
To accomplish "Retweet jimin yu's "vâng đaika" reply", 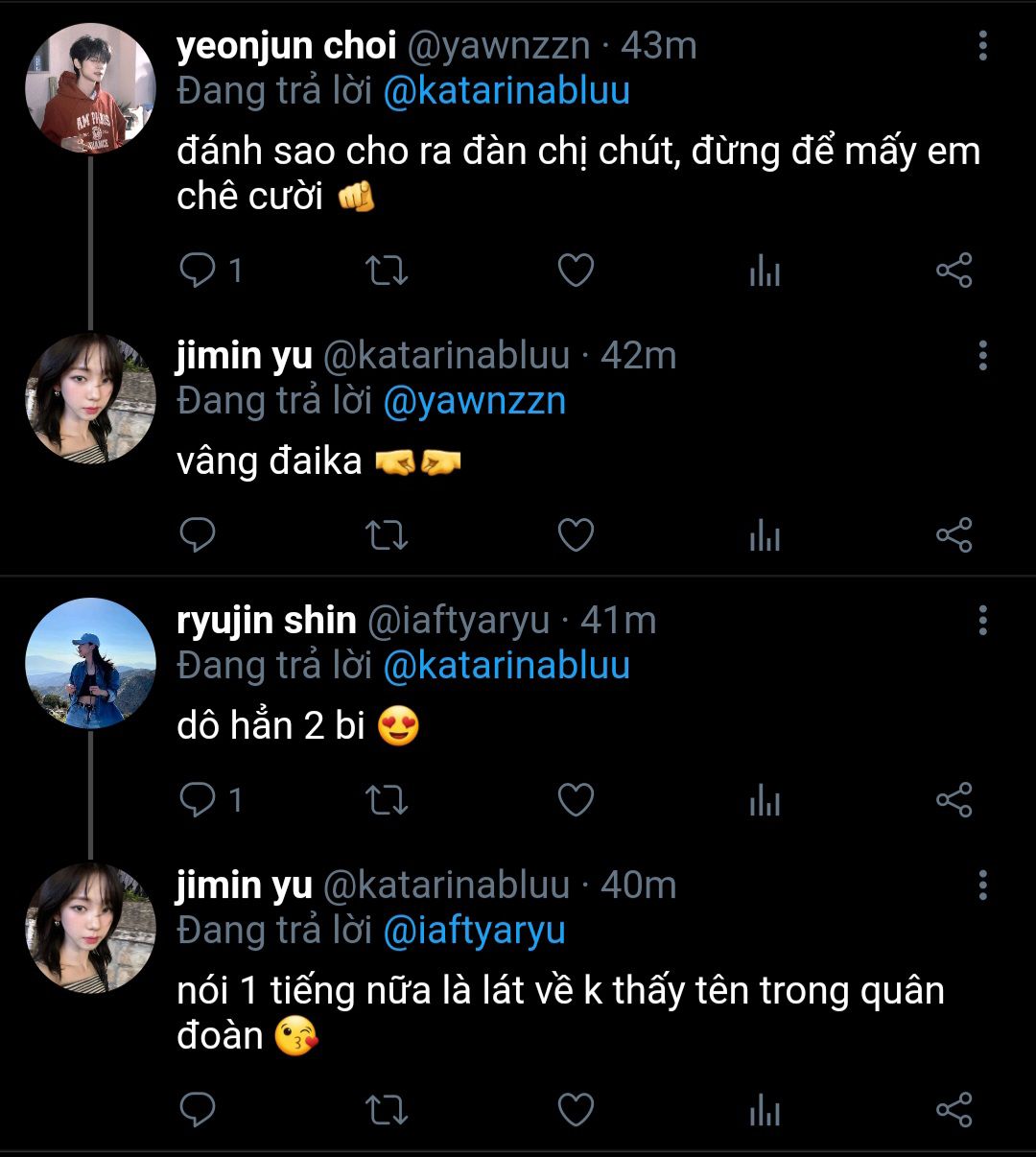I will 388,535.
